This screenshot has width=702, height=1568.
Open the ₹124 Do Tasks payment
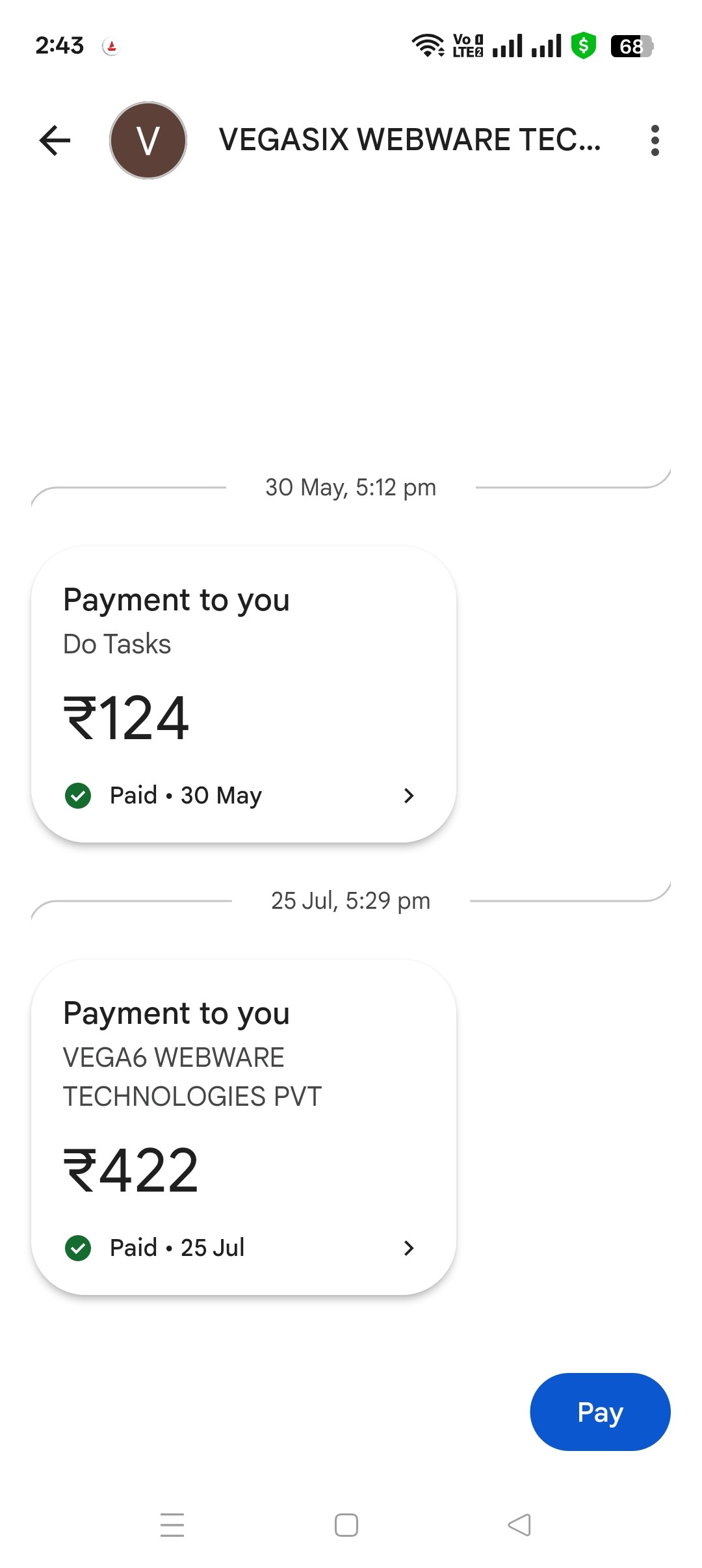click(243, 694)
